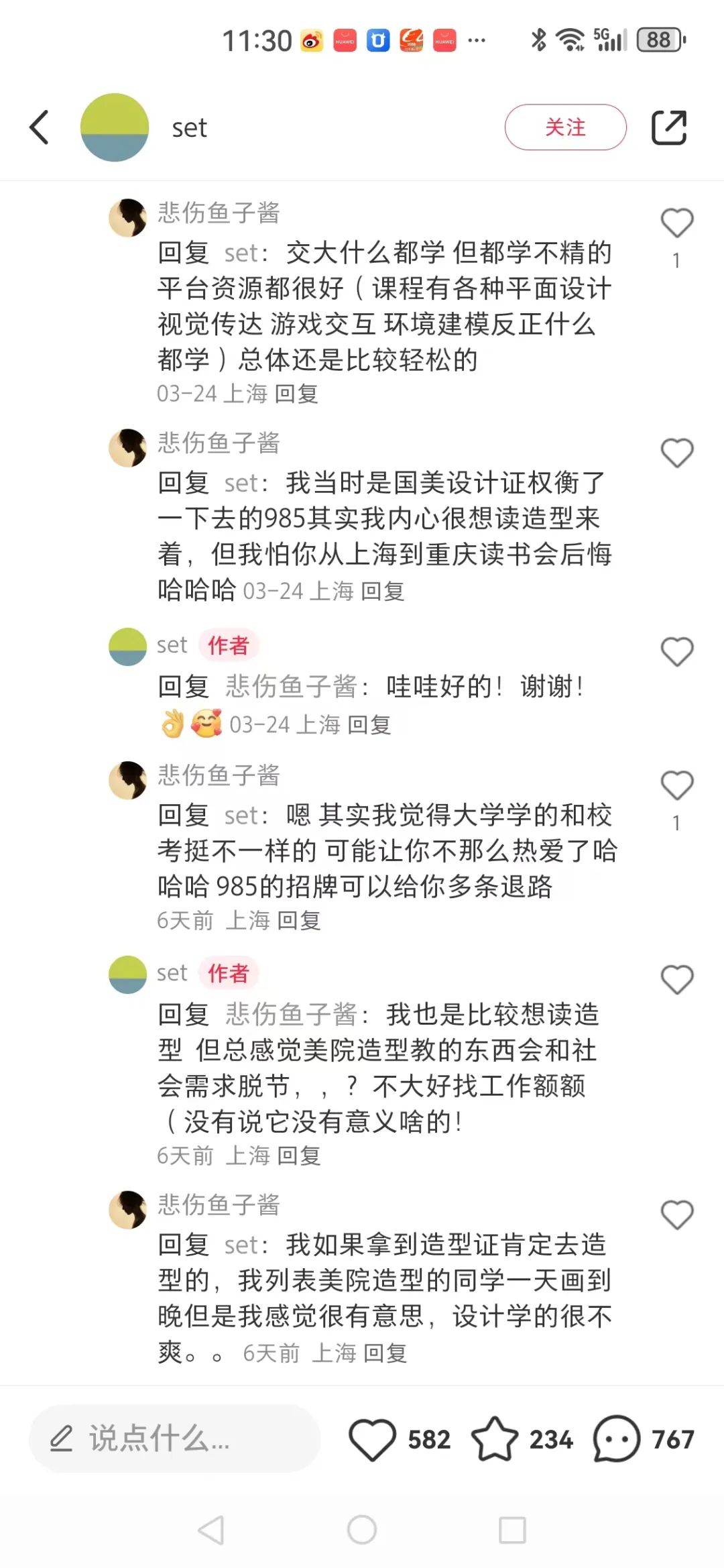This screenshot has width=724, height=1568.
Task: Tap the system home button
Action: (362, 1530)
